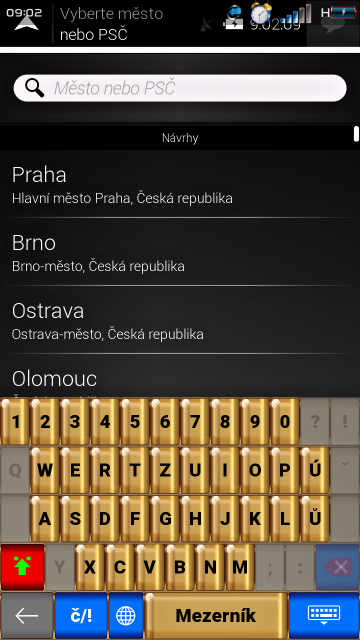
Task: Change keyboard language with the globe key
Action: 126,615
